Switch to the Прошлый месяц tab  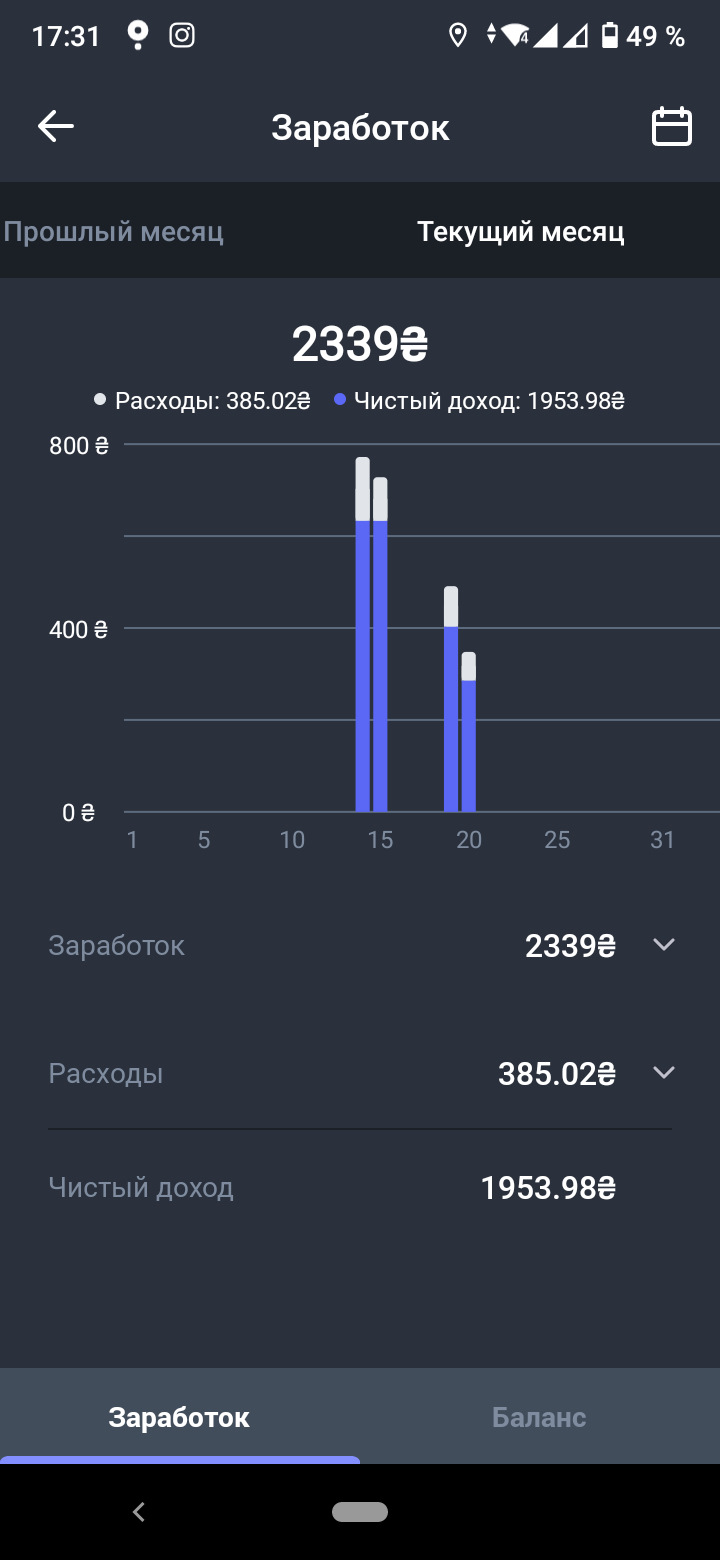click(112, 232)
